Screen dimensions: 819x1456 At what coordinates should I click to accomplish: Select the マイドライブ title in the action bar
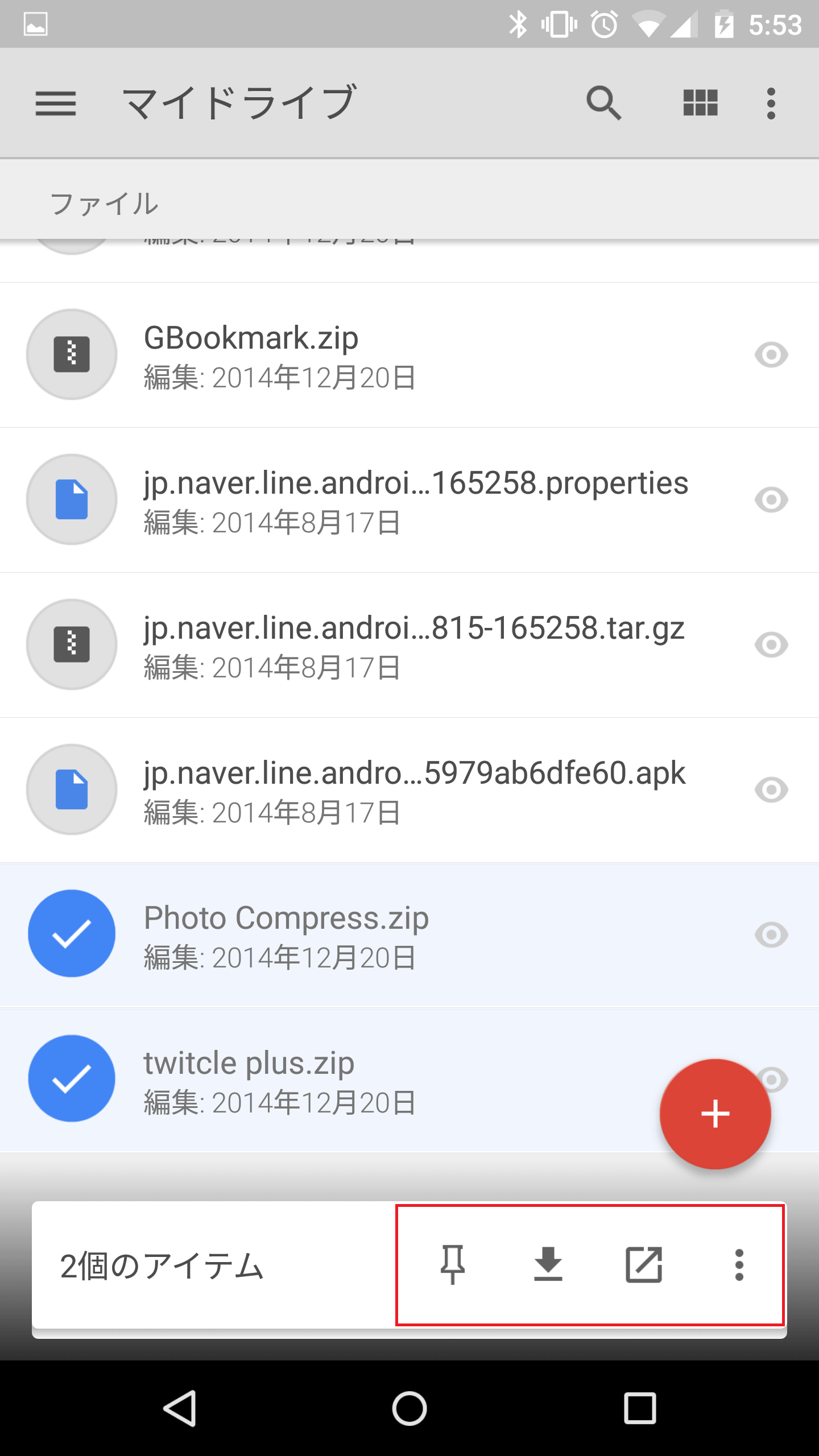pyautogui.click(x=239, y=104)
